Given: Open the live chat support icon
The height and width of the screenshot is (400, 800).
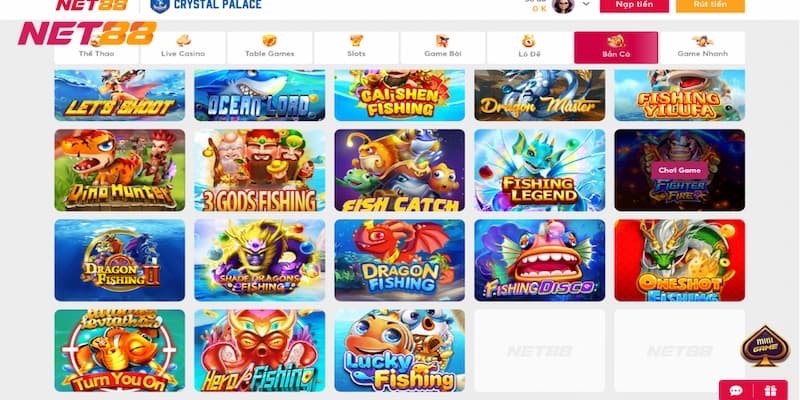Looking at the screenshot, I should point(736,391).
